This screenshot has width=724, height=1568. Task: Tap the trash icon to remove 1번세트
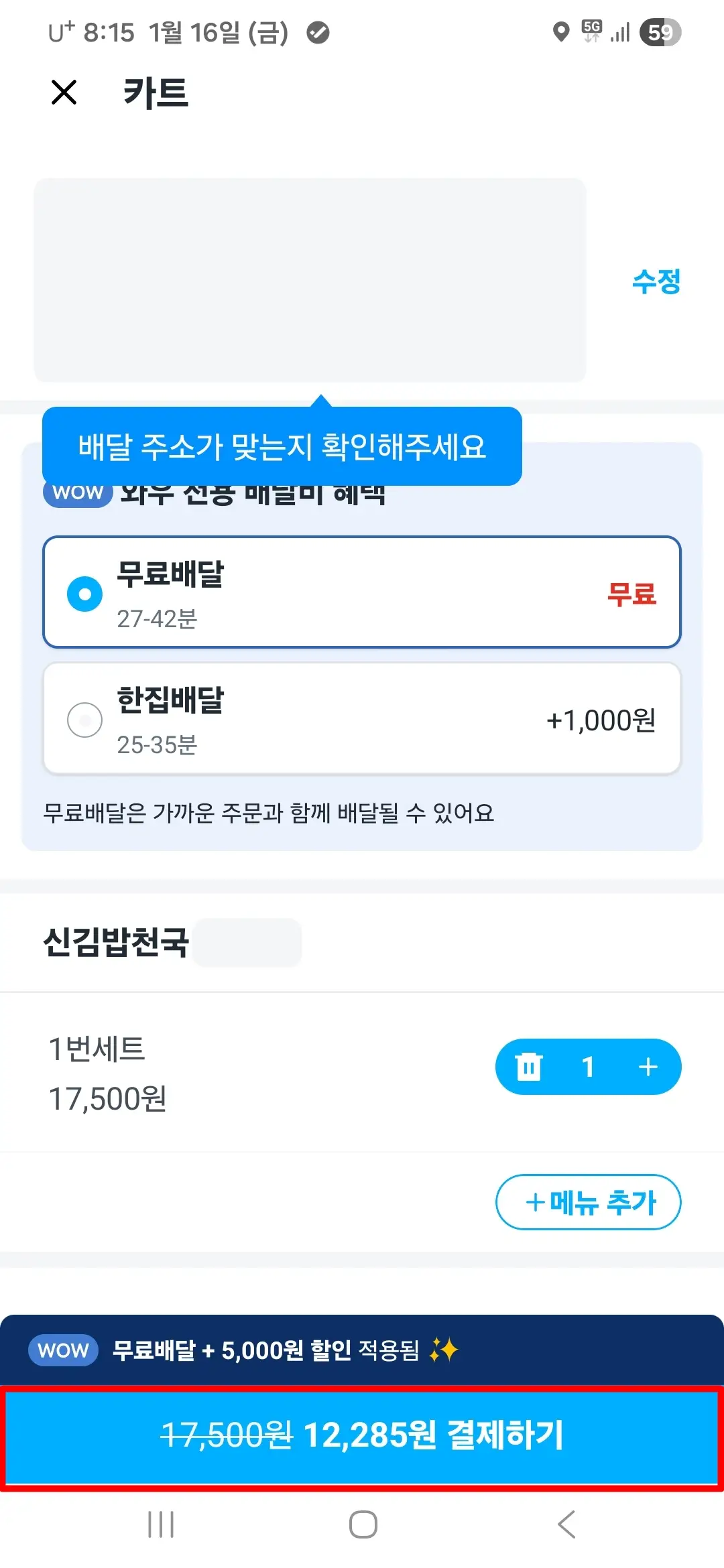click(x=530, y=1067)
